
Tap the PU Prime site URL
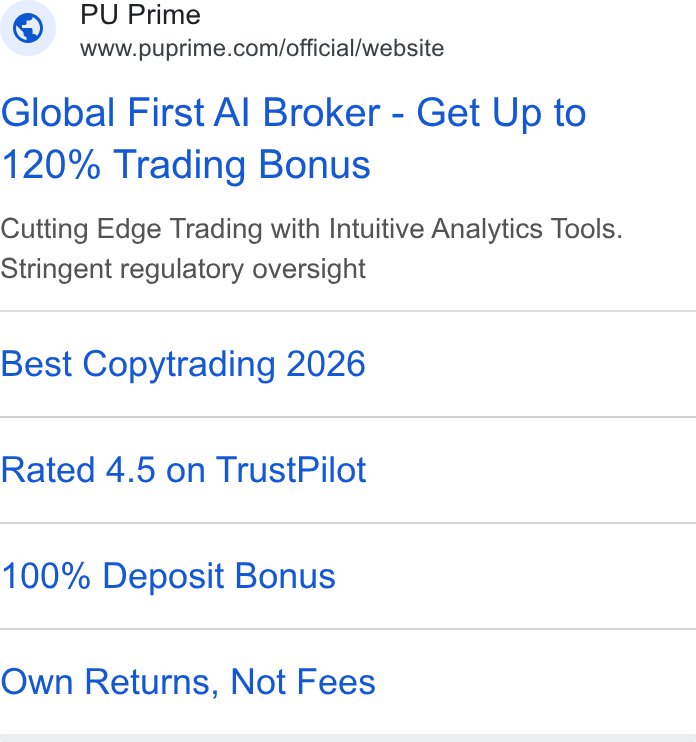coord(262,48)
